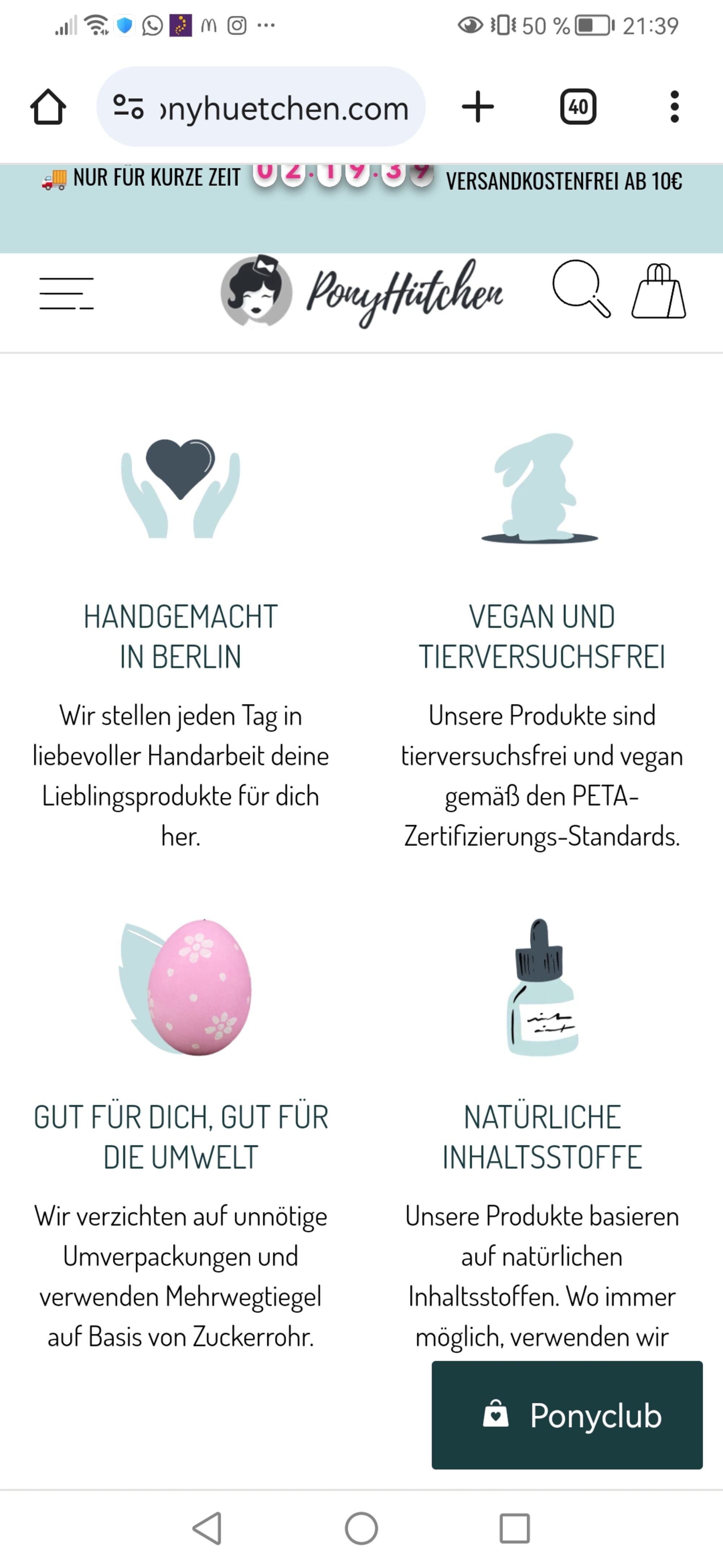View site information icon in address bar

coord(128,107)
